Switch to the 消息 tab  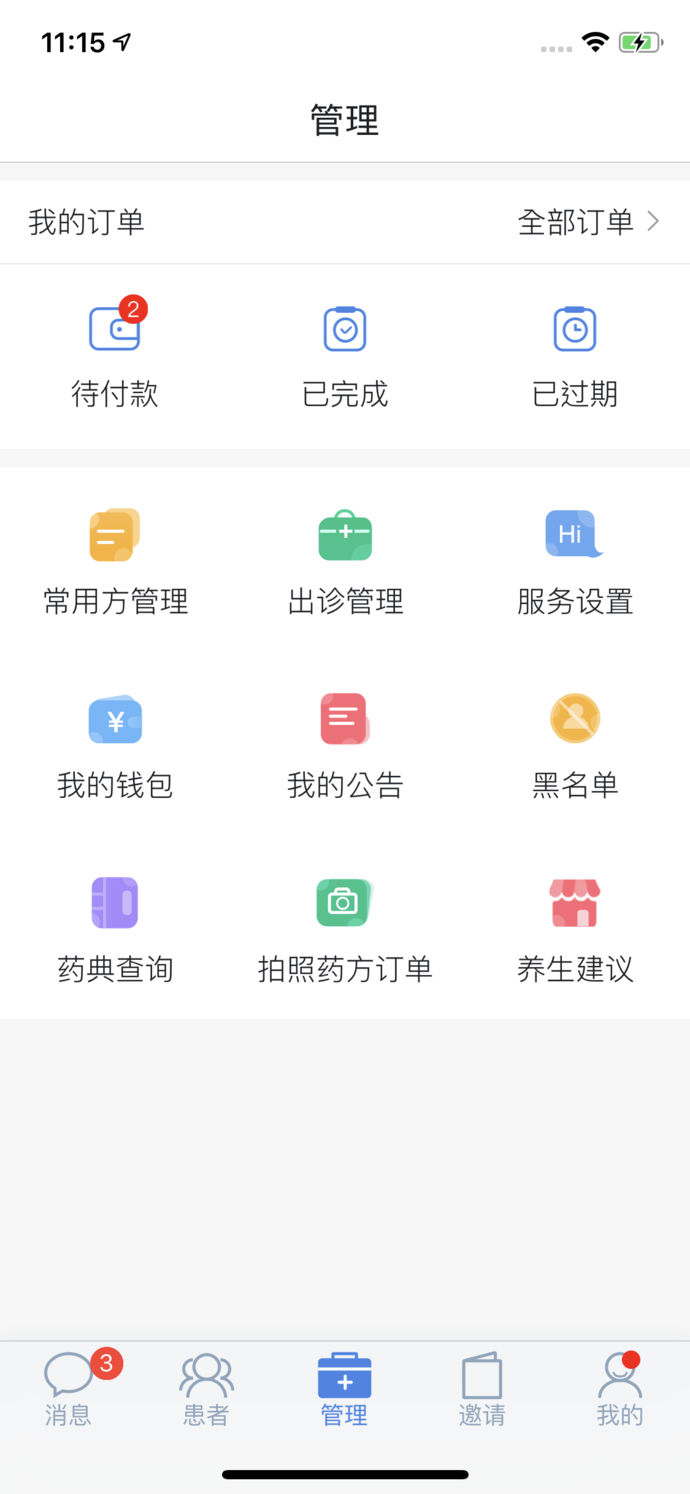click(x=68, y=1390)
